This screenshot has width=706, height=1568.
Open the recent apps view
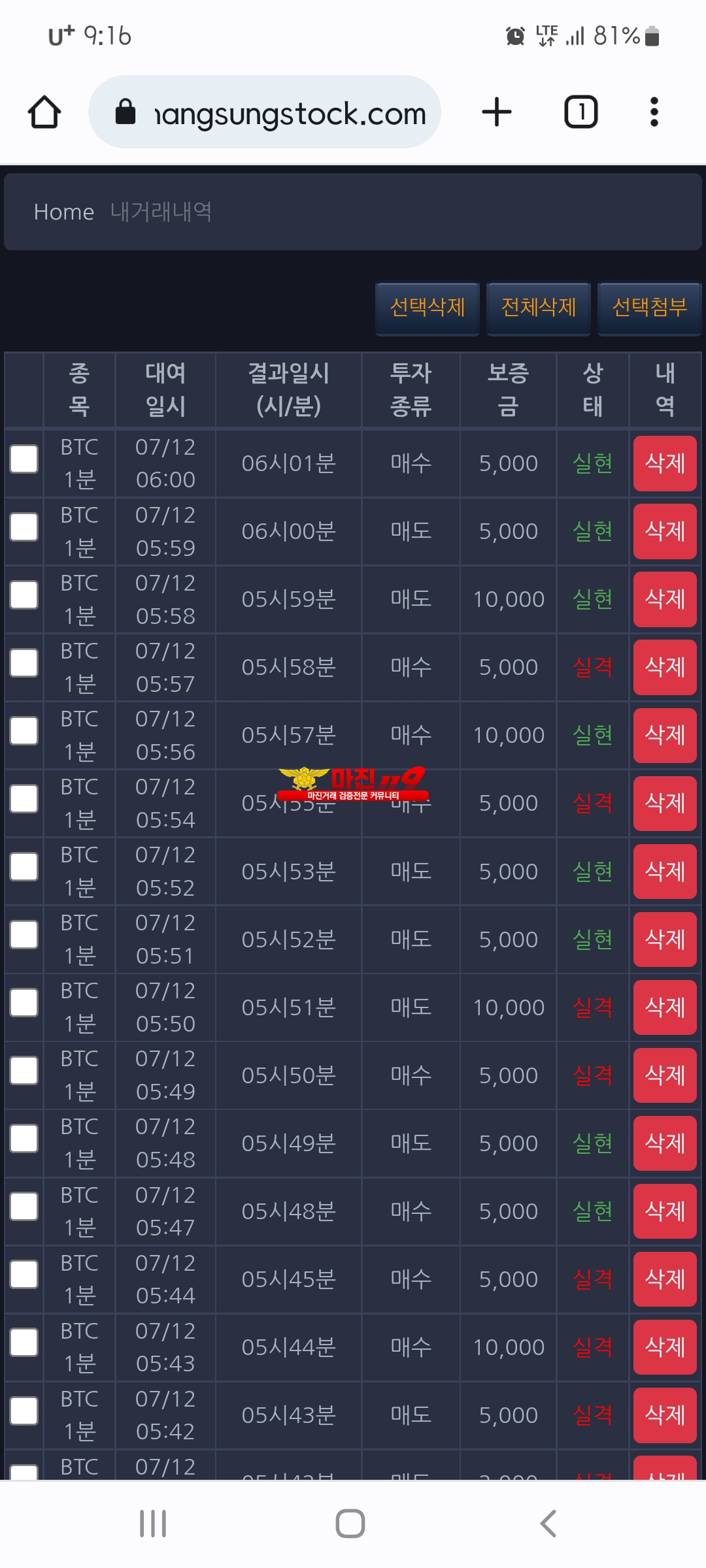[x=153, y=1524]
